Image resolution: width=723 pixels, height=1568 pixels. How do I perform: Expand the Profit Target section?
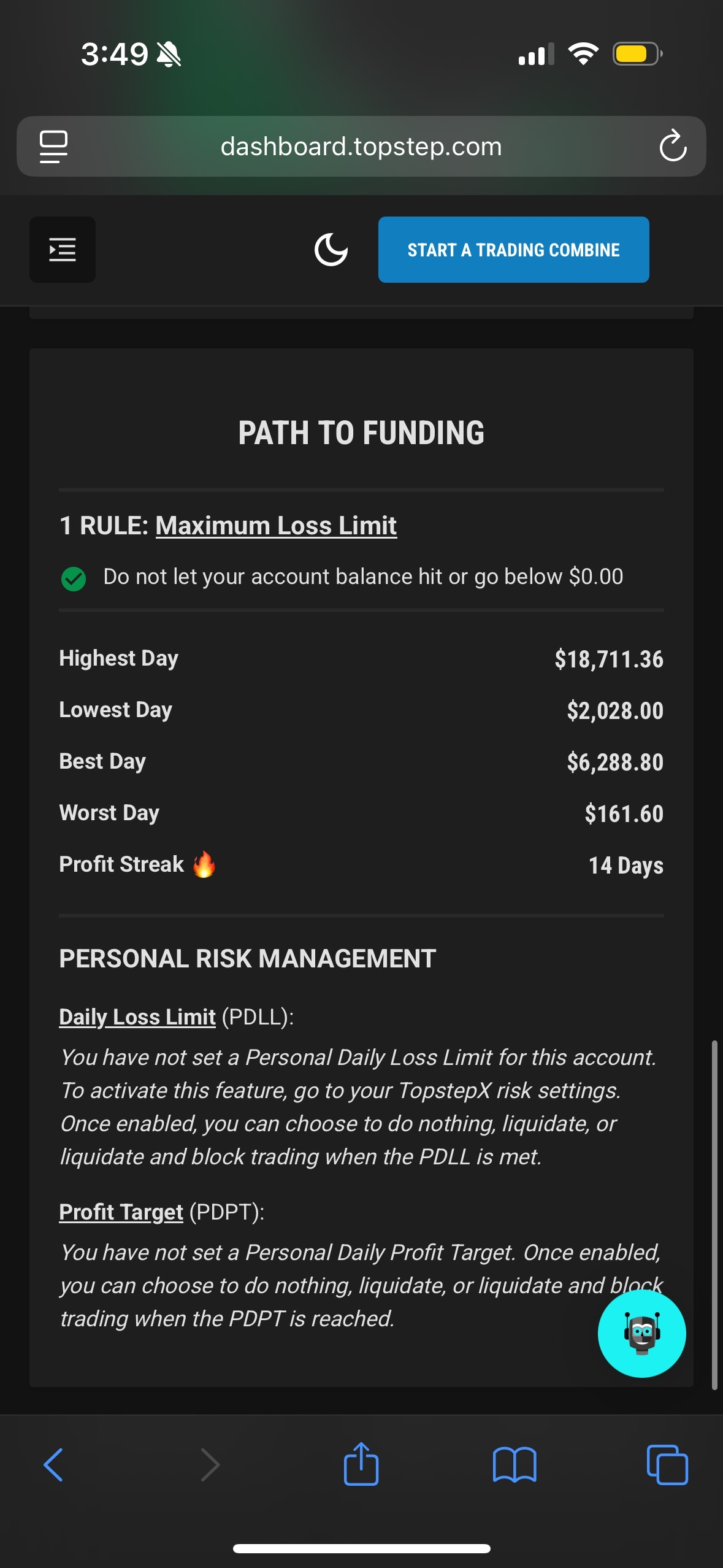tap(120, 1212)
